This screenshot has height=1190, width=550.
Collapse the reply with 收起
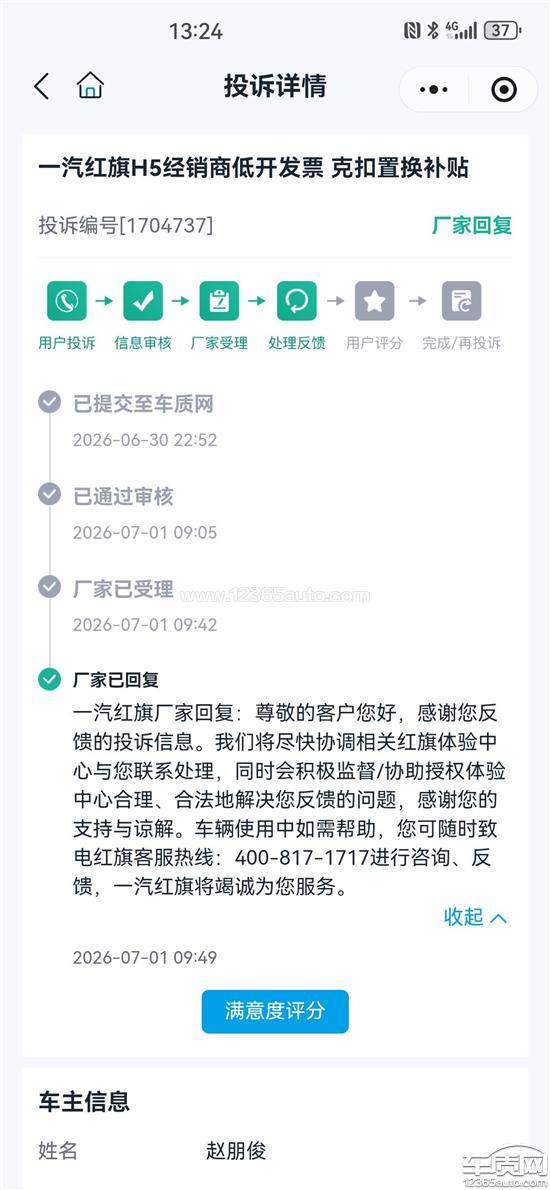(475, 917)
